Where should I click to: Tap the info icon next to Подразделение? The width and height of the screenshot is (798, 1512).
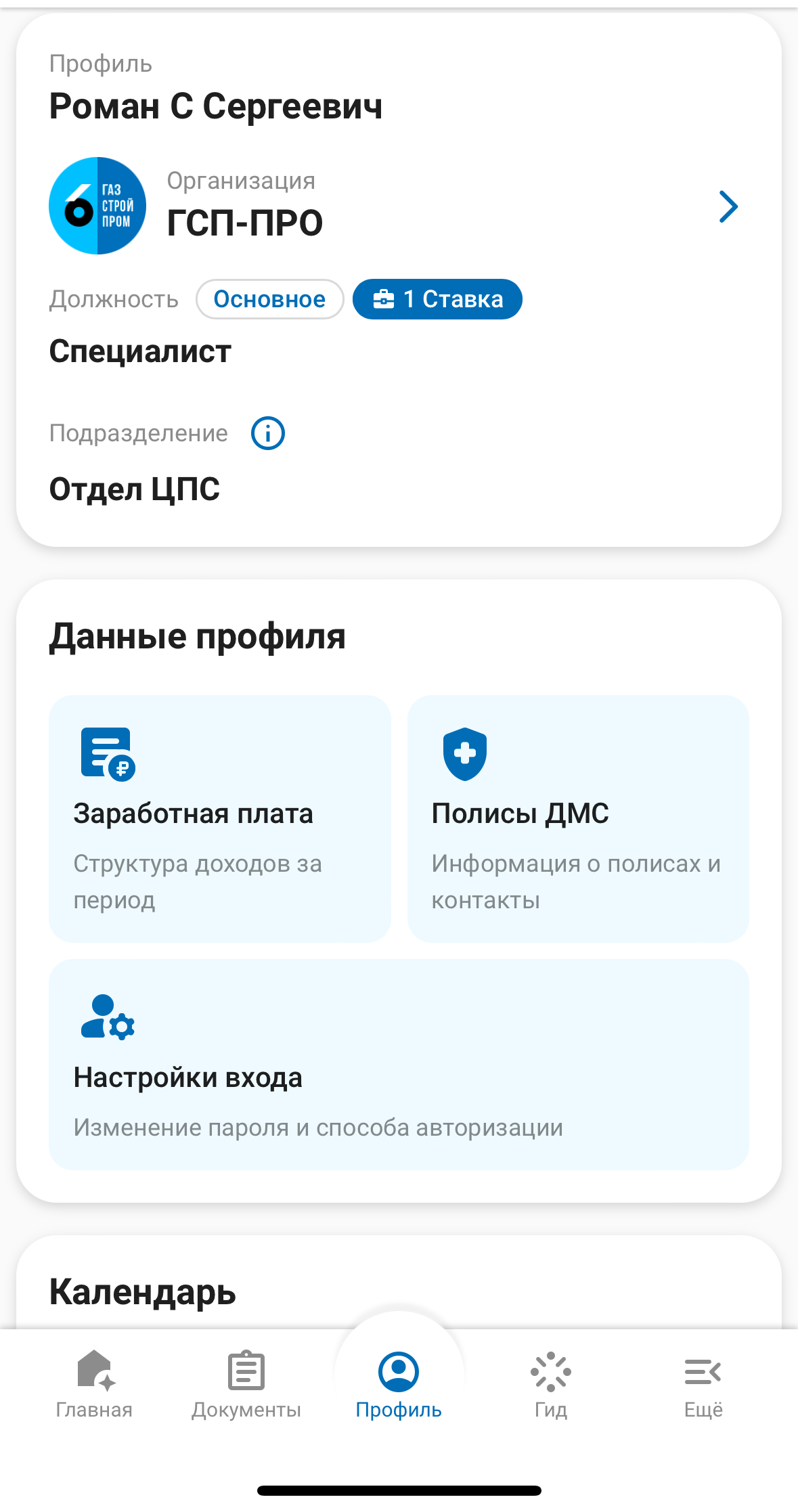[268, 433]
